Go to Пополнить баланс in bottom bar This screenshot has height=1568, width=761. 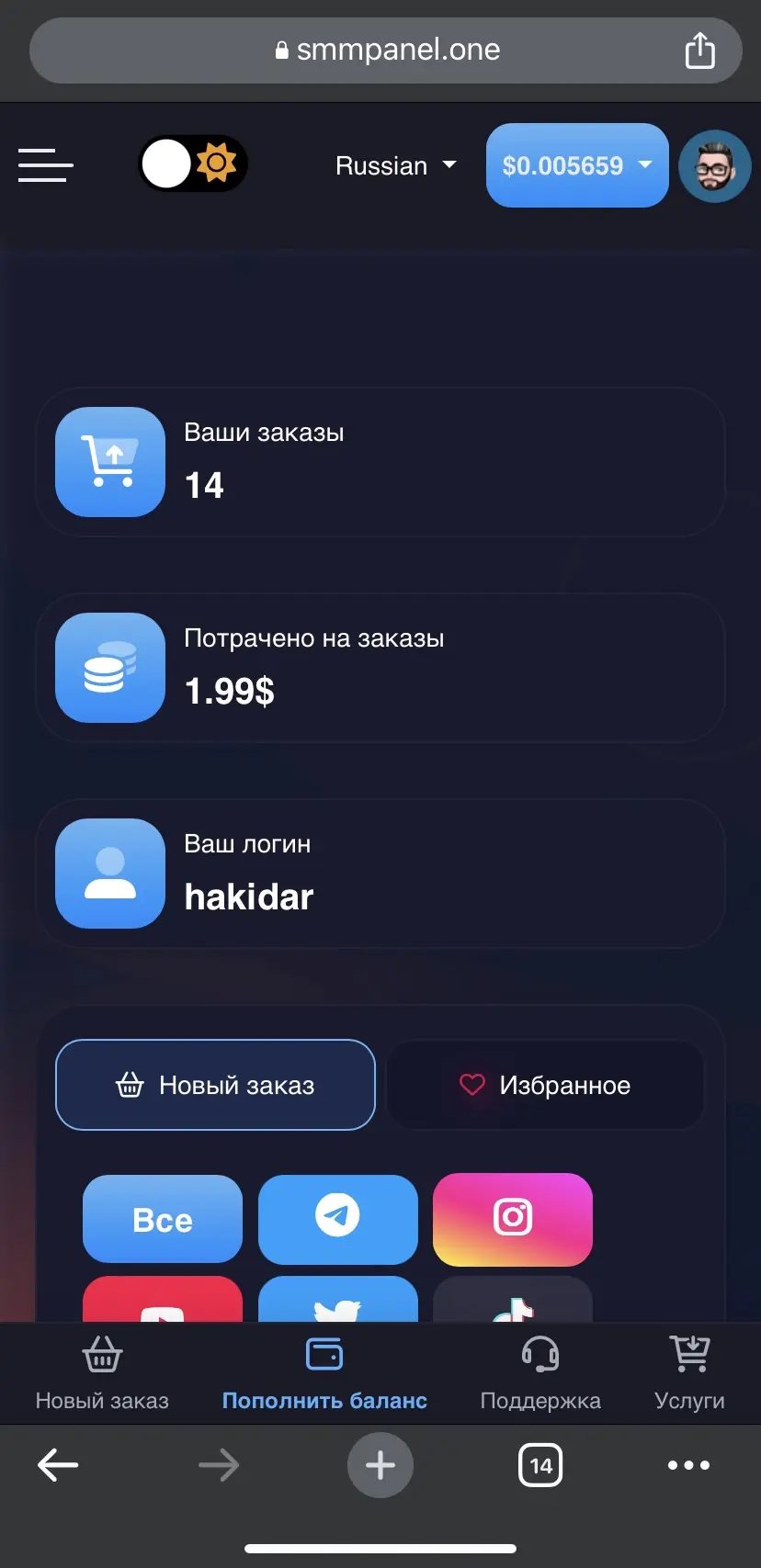[324, 1373]
